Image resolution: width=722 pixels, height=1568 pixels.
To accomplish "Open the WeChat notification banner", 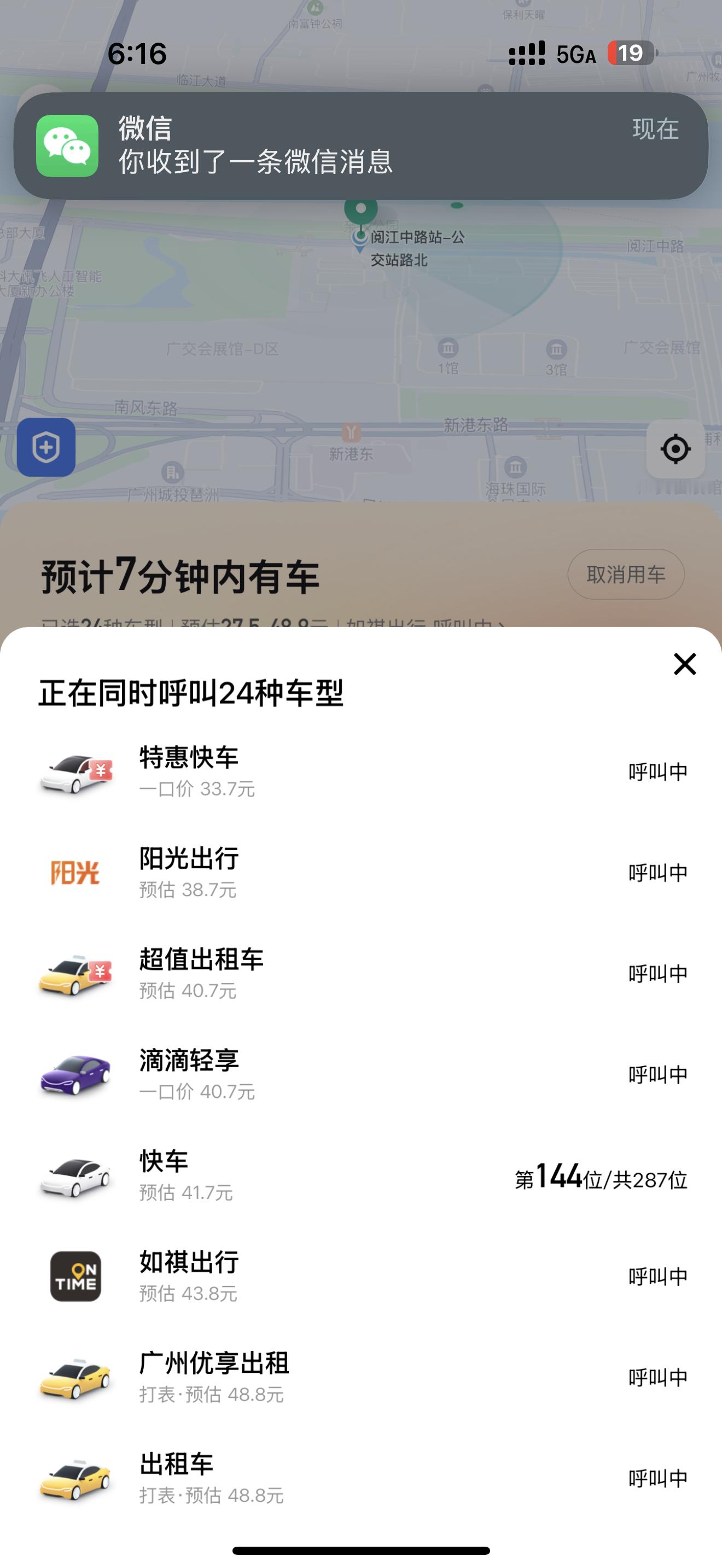I will click(361, 146).
